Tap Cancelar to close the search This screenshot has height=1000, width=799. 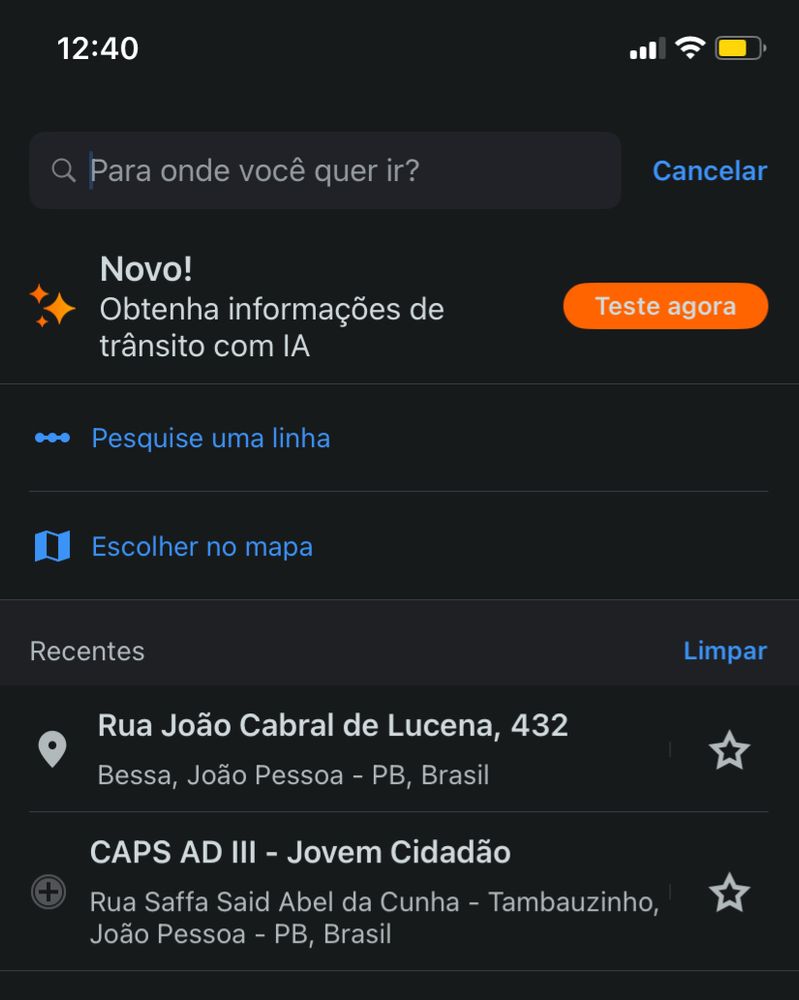(709, 171)
